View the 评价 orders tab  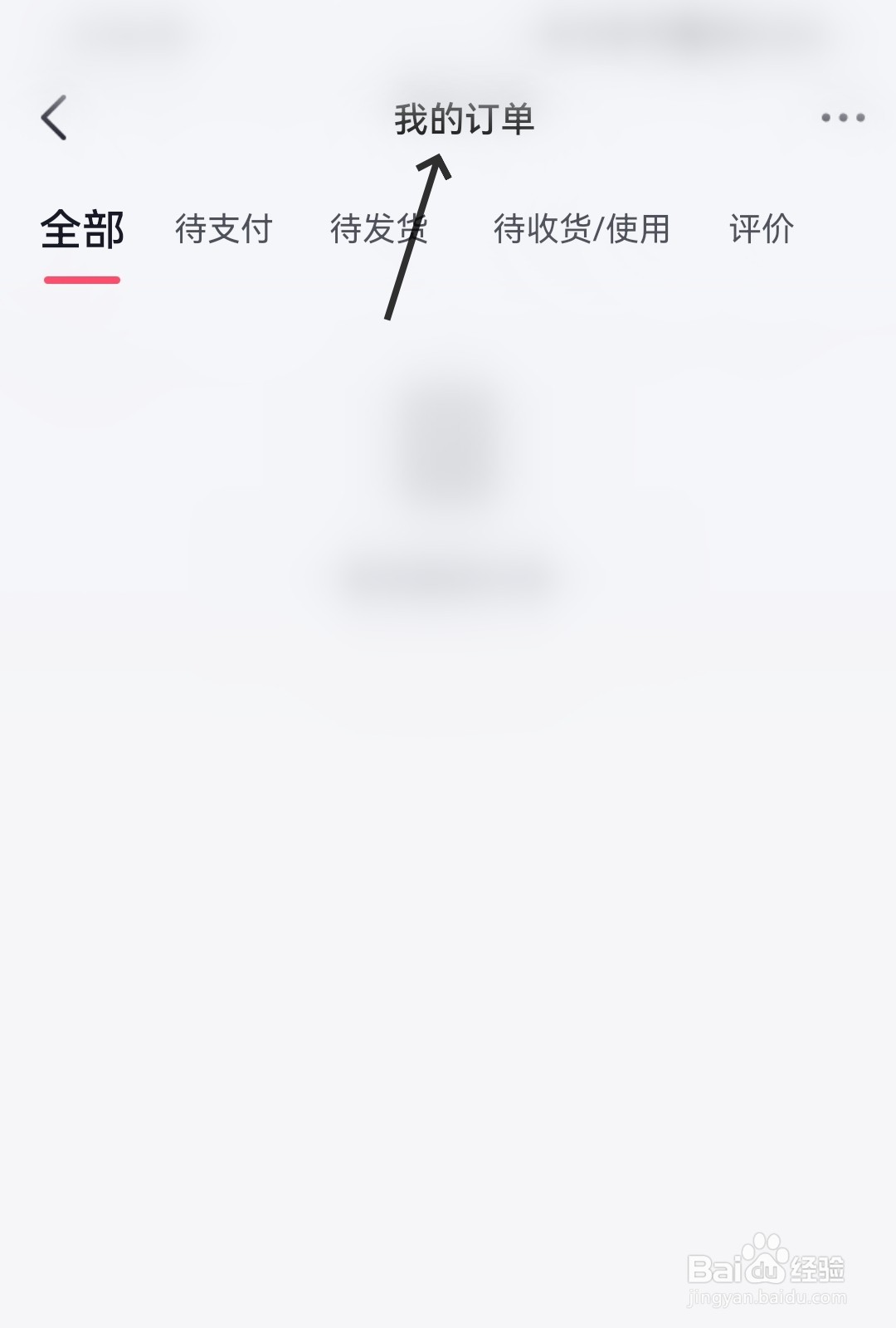(x=762, y=230)
